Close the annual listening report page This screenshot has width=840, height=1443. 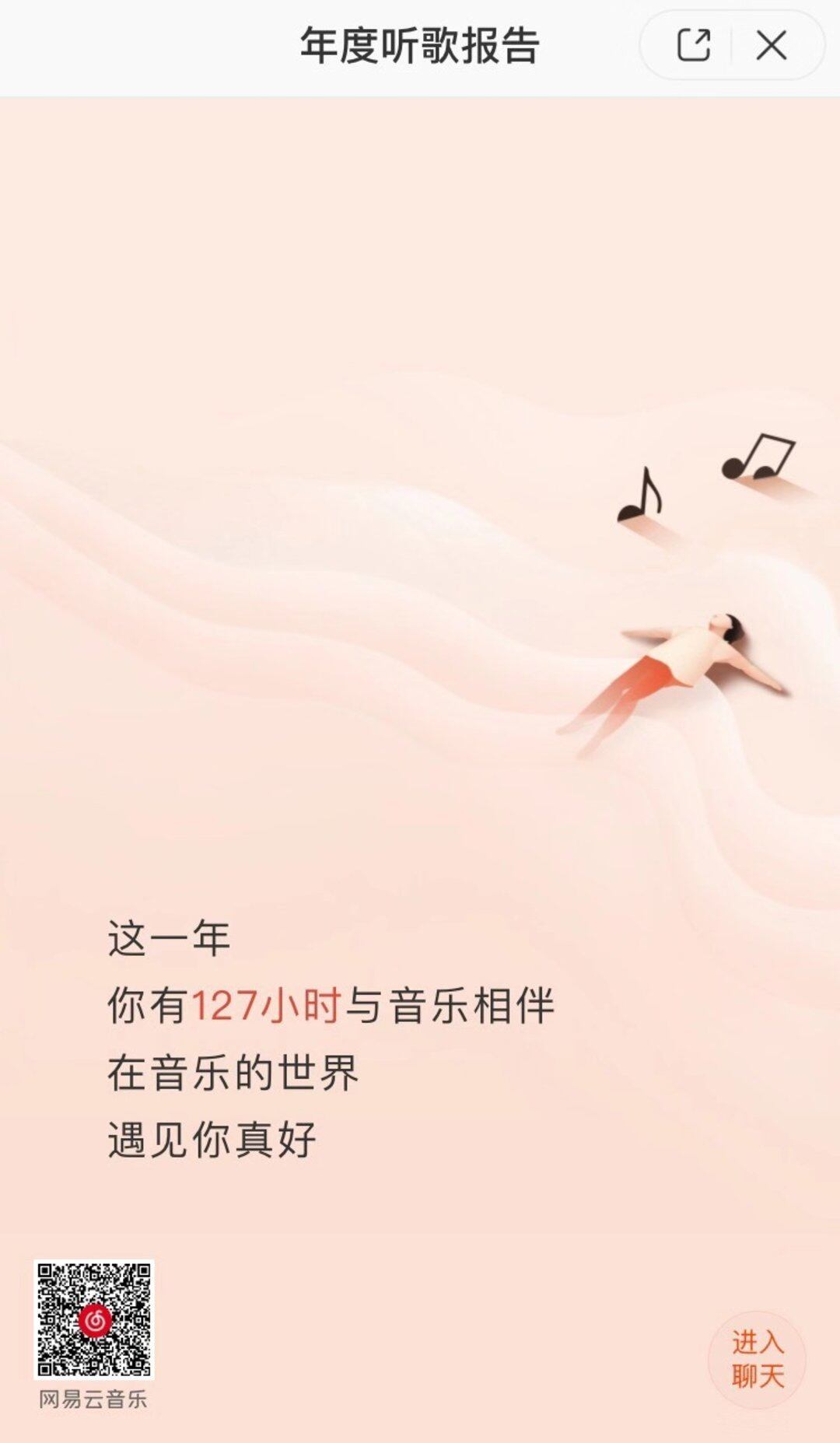pos(771,45)
